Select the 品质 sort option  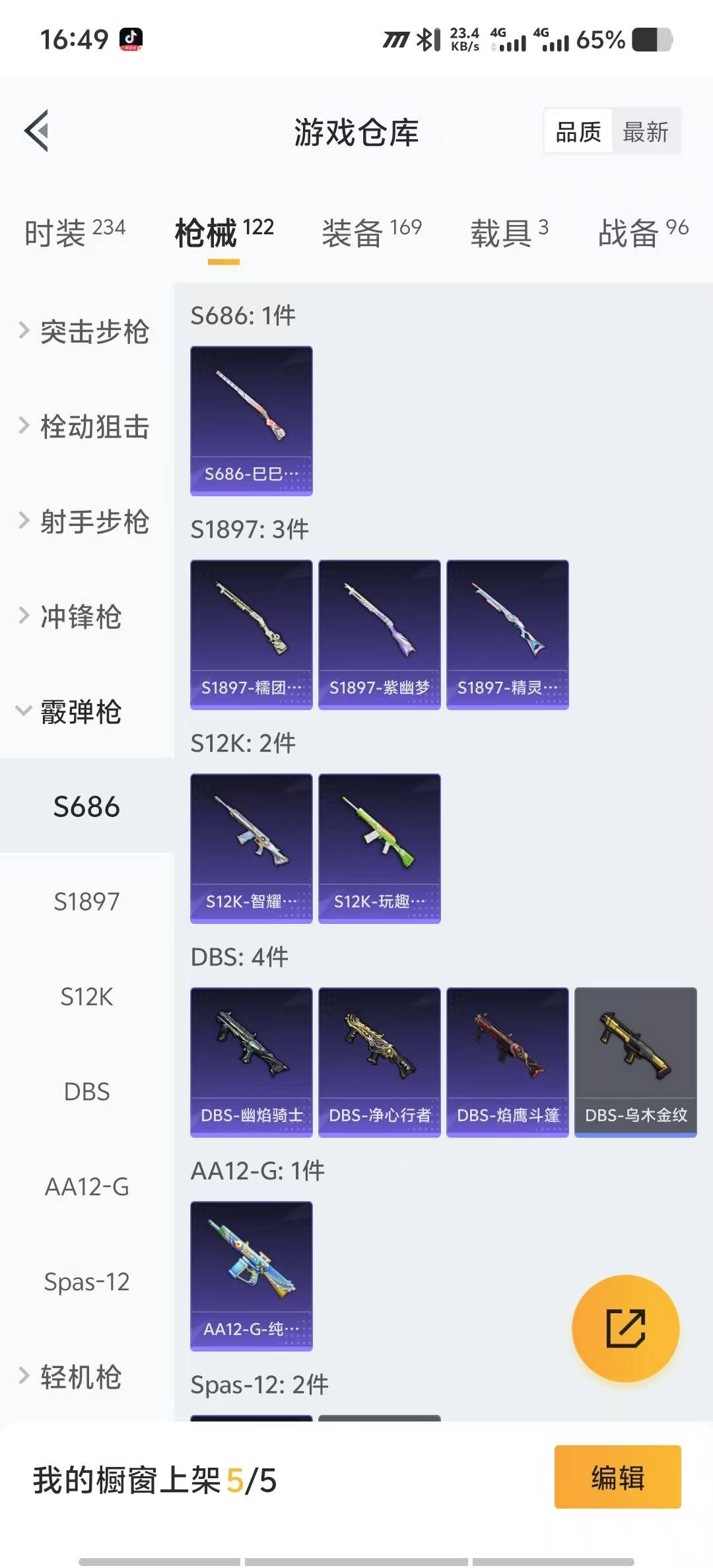point(578,132)
